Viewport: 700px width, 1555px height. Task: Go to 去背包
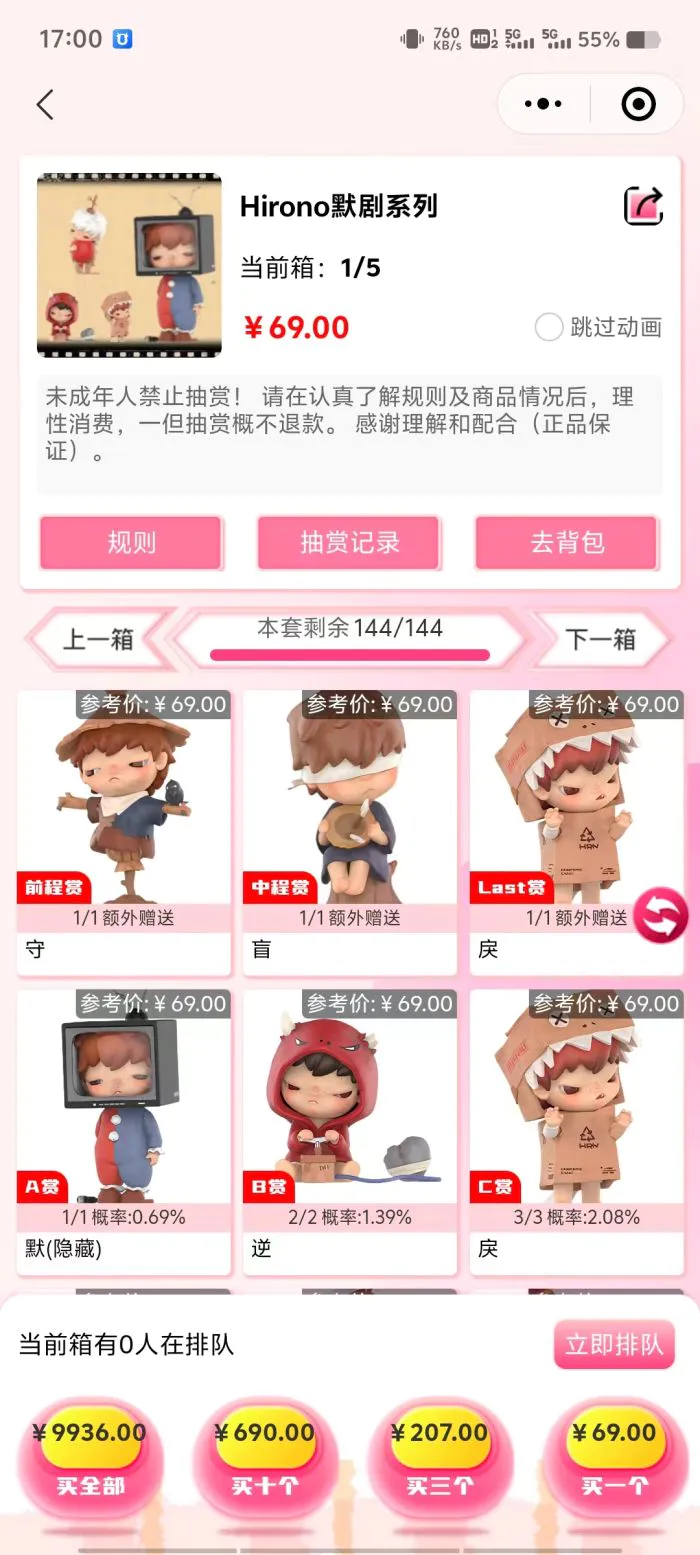pyautogui.click(x=566, y=542)
